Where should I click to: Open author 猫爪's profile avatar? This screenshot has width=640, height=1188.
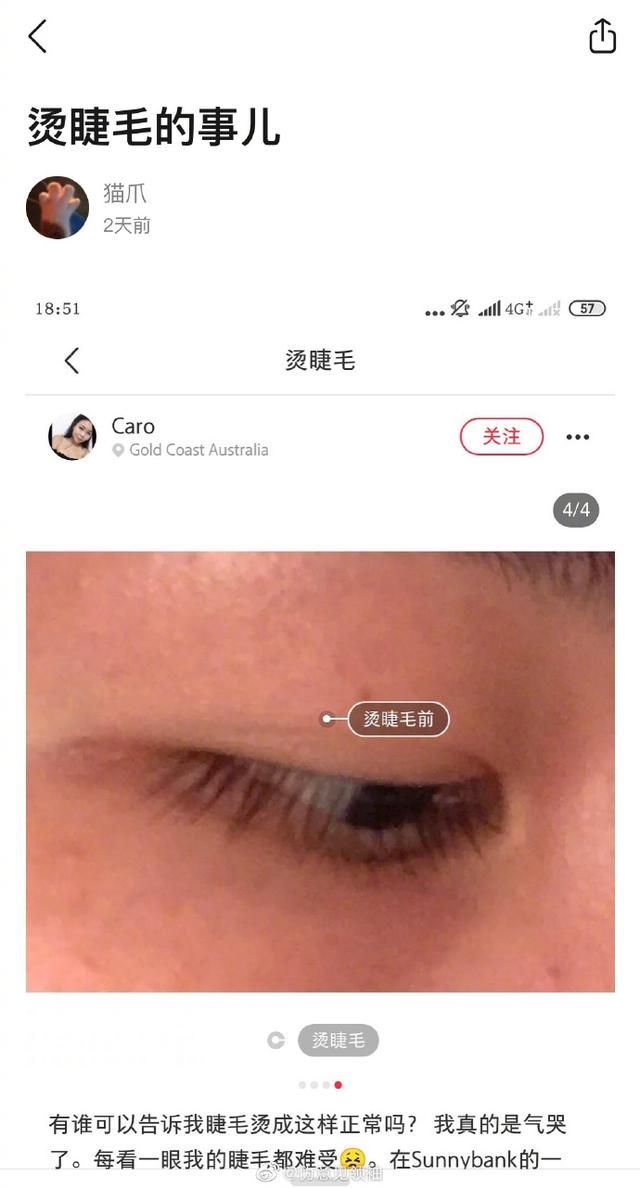pyautogui.click(x=58, y=208)
